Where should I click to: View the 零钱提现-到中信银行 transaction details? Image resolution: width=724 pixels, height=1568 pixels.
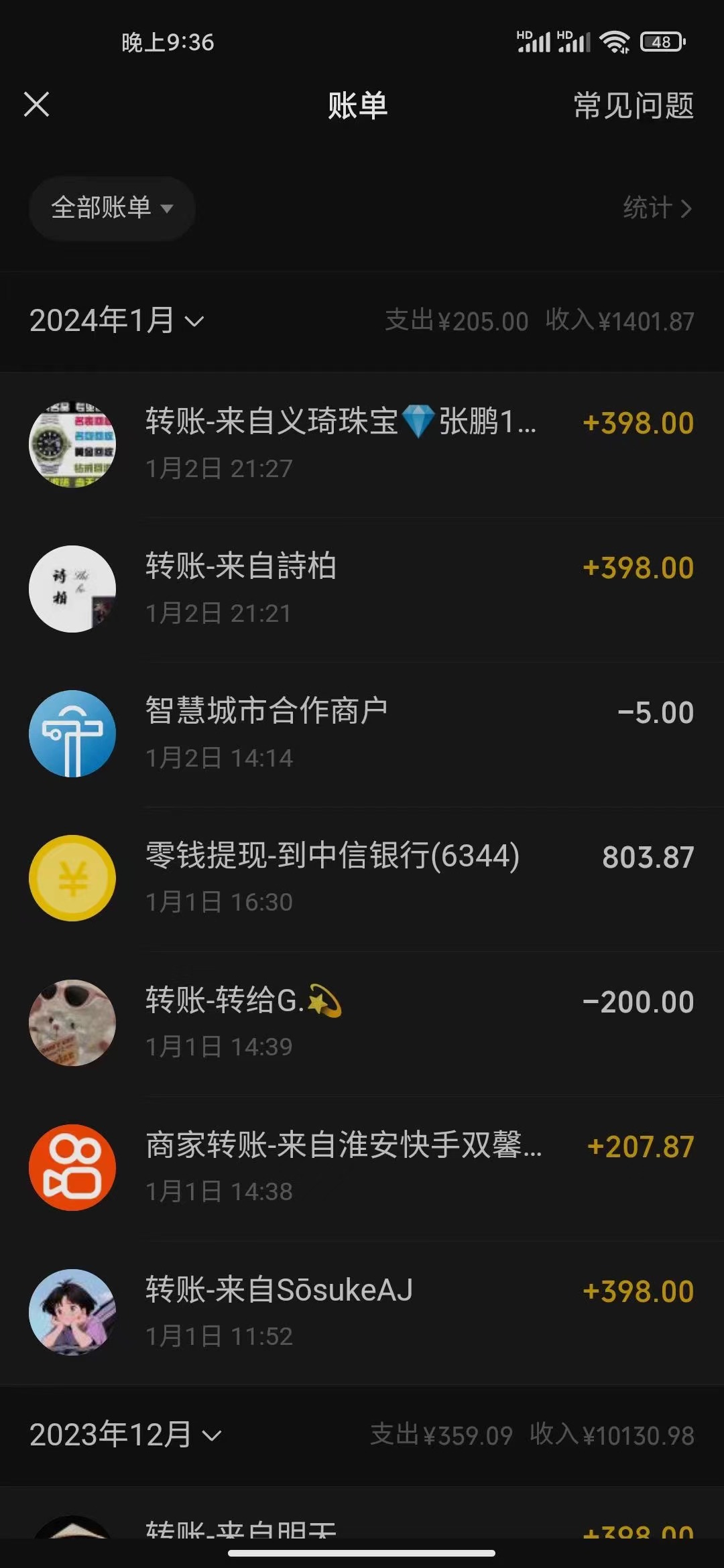coord(362,878)
